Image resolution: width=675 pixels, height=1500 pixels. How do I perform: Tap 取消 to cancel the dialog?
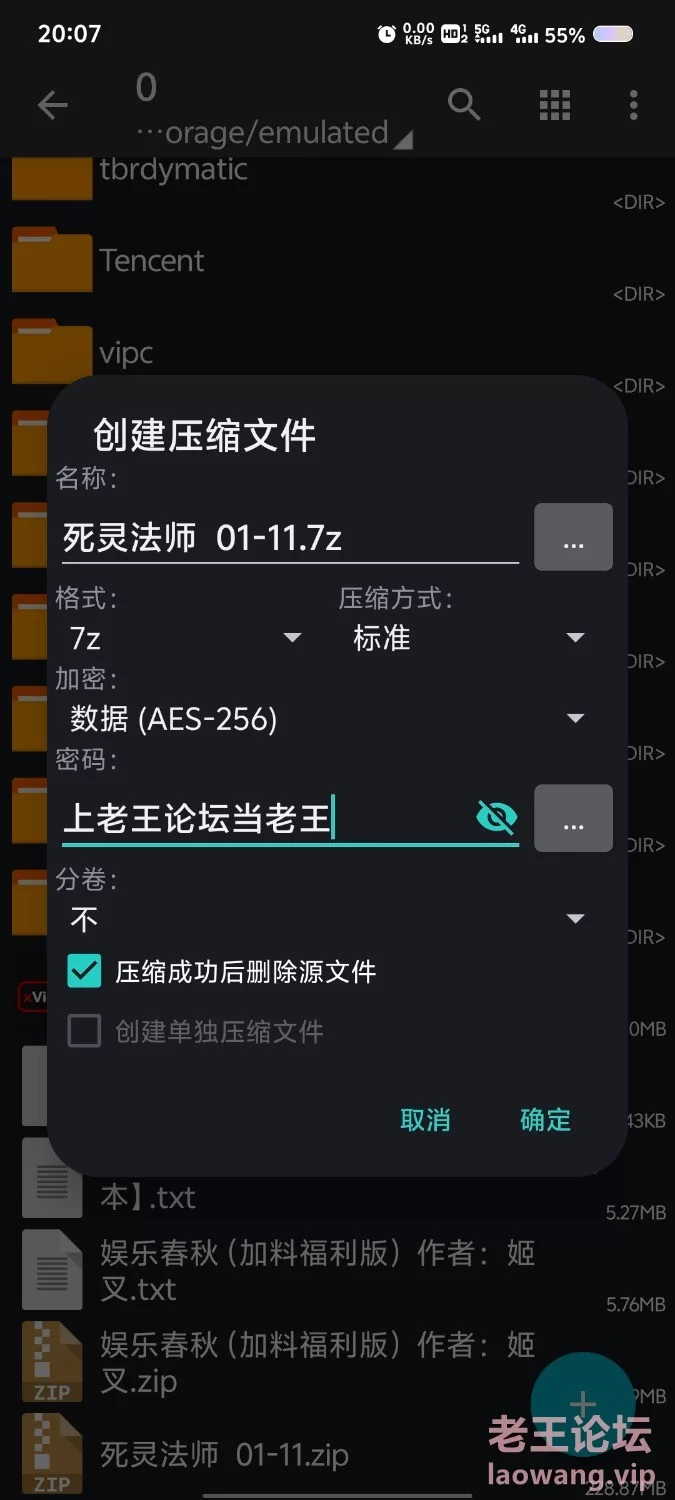[425, 1119]
